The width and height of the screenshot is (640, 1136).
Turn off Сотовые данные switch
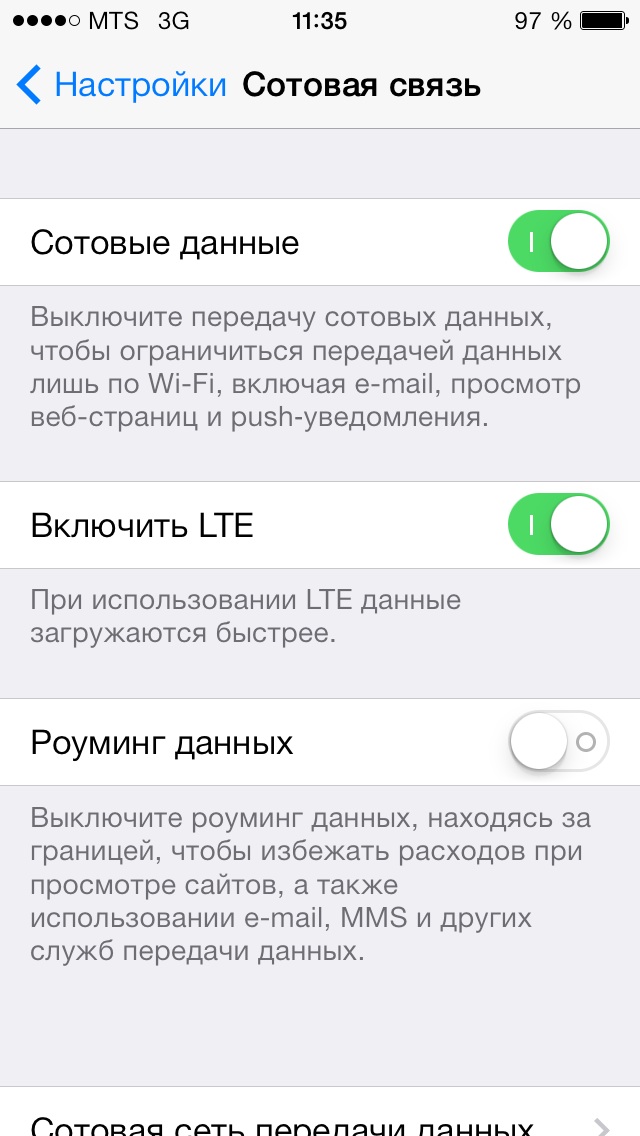click(558, 242)
